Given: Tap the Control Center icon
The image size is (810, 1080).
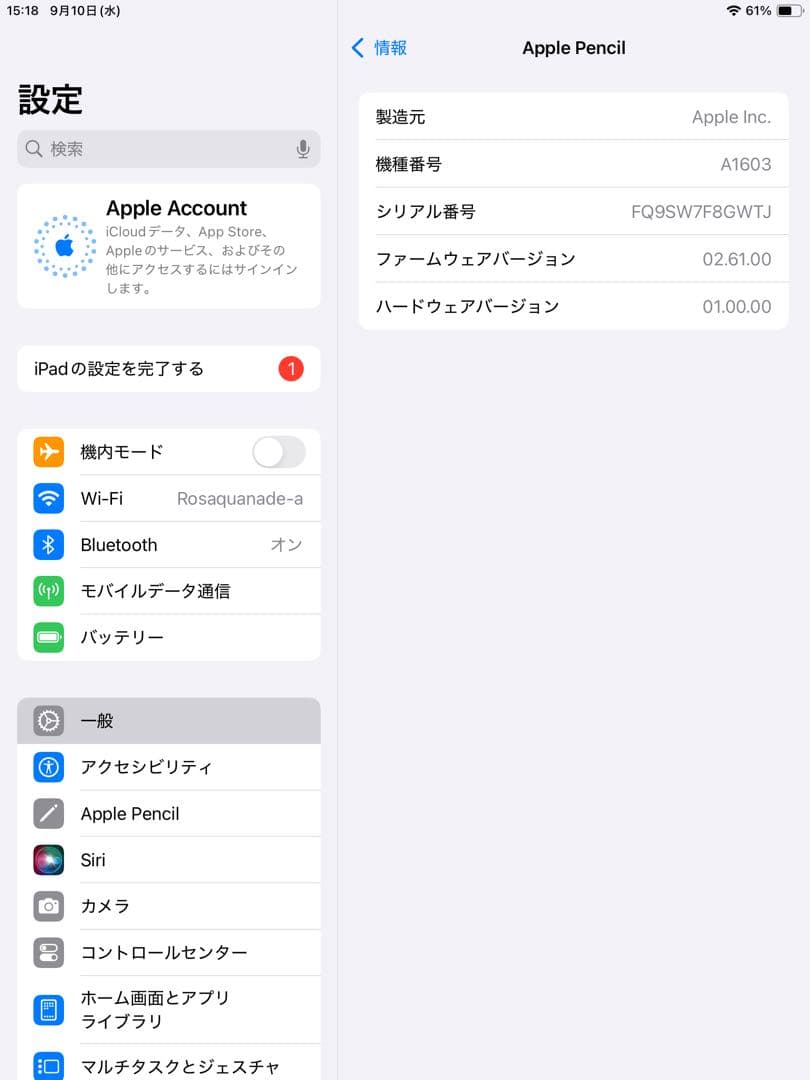Looking at the screenshot, I should pyautogui.click(x=47, y=952).
